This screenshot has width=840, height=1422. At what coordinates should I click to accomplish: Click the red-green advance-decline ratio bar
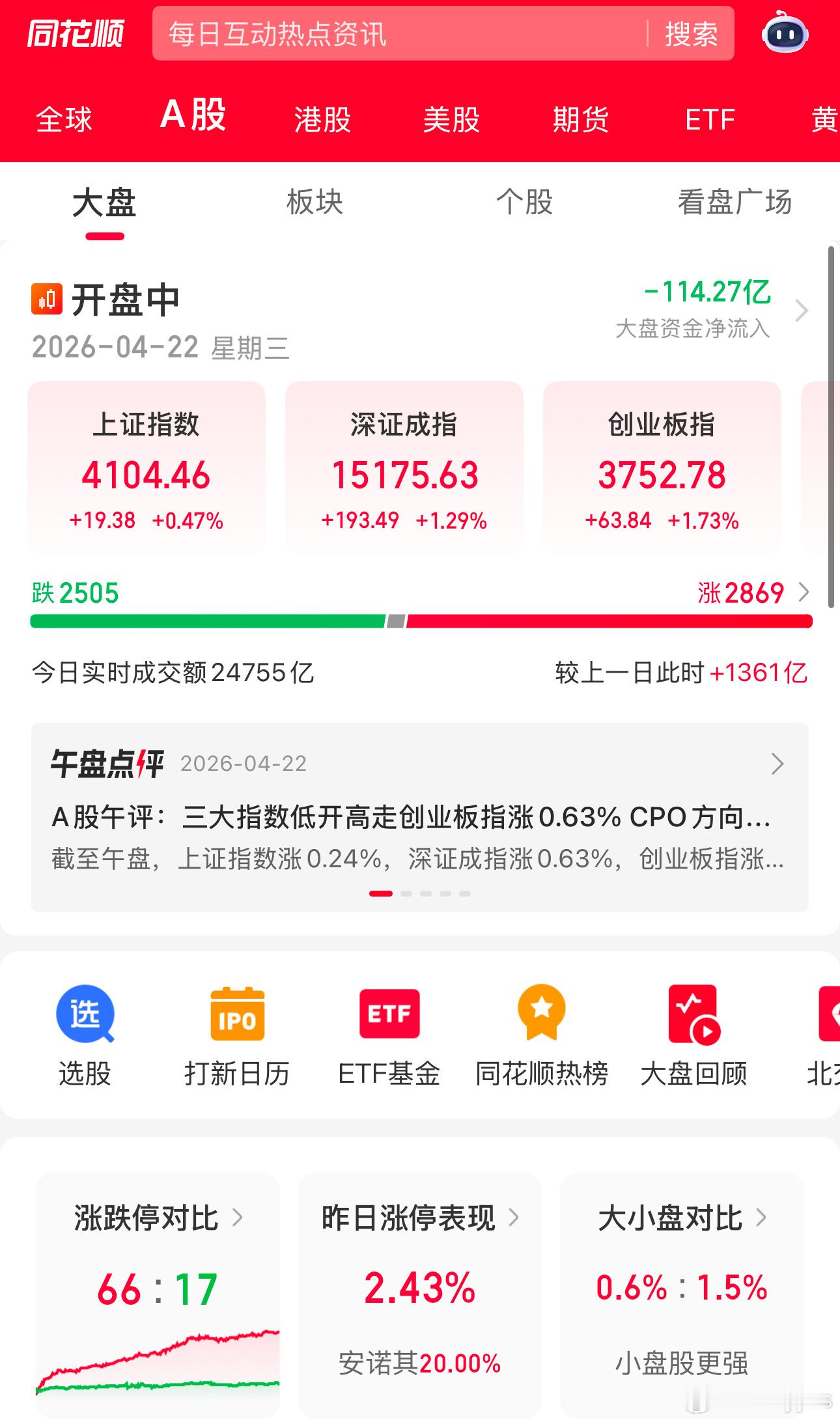(x=420, y=621)
